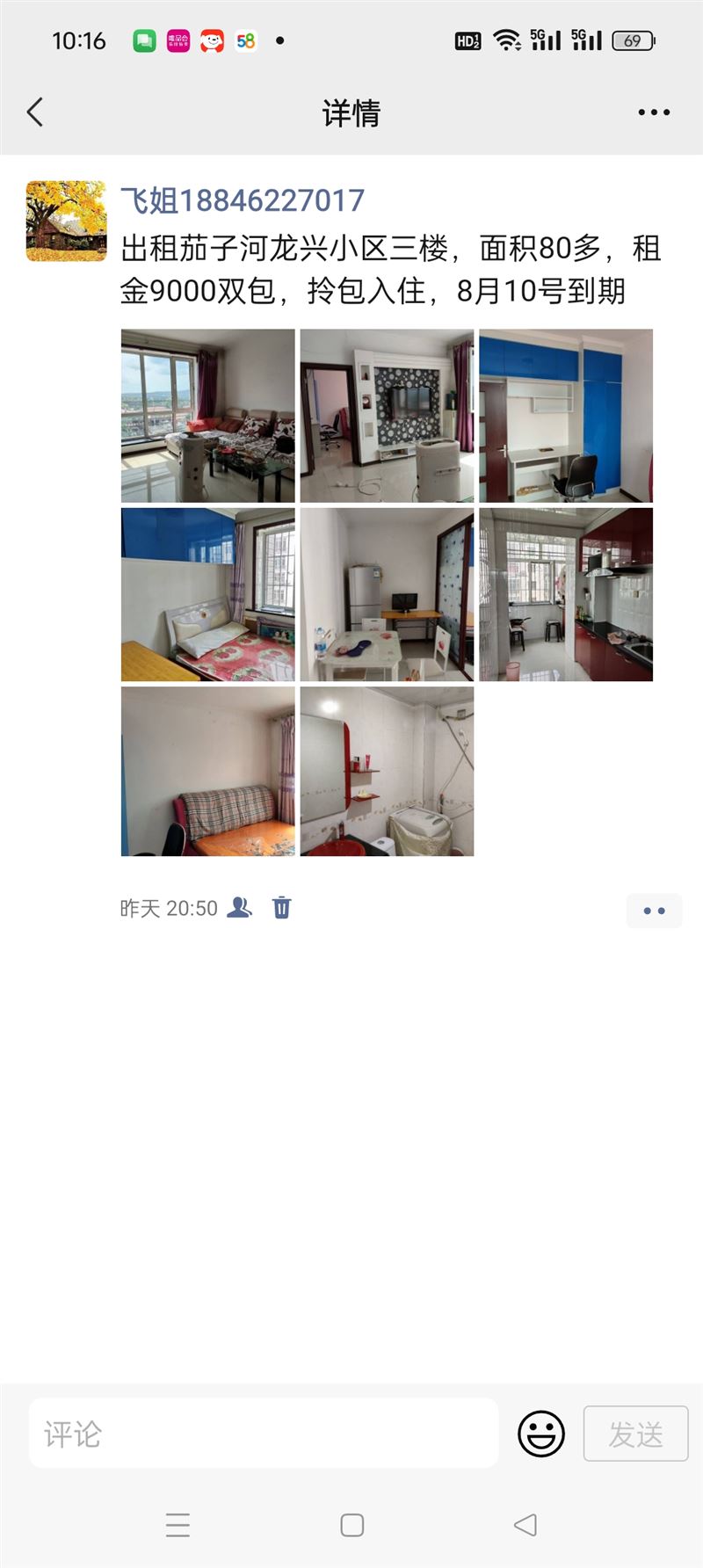Screen dimensions: 703x1568
Task: View the kitchen photo with the red cabinets
Action: pyautogui.click(x=566, y=594)
